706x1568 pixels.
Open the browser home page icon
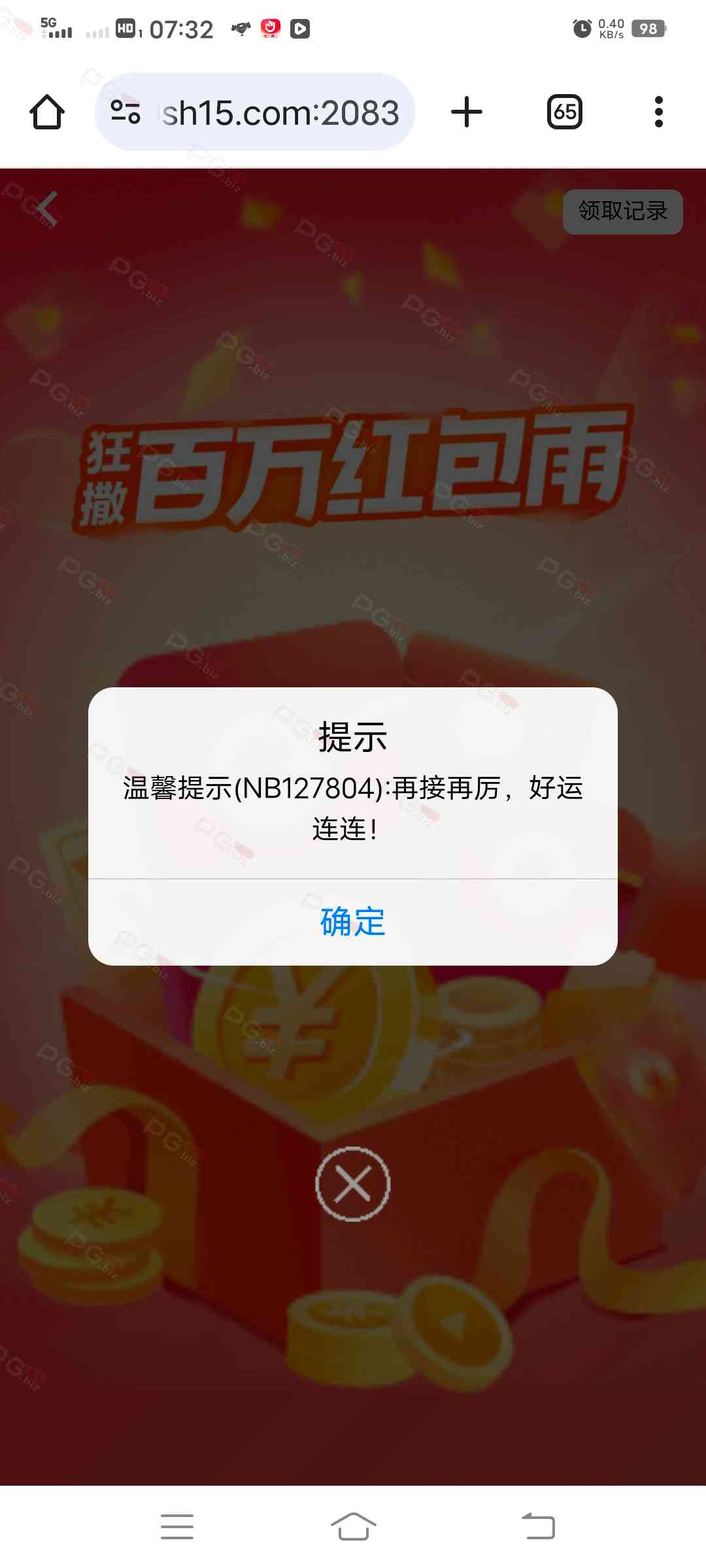coord(47,112)
